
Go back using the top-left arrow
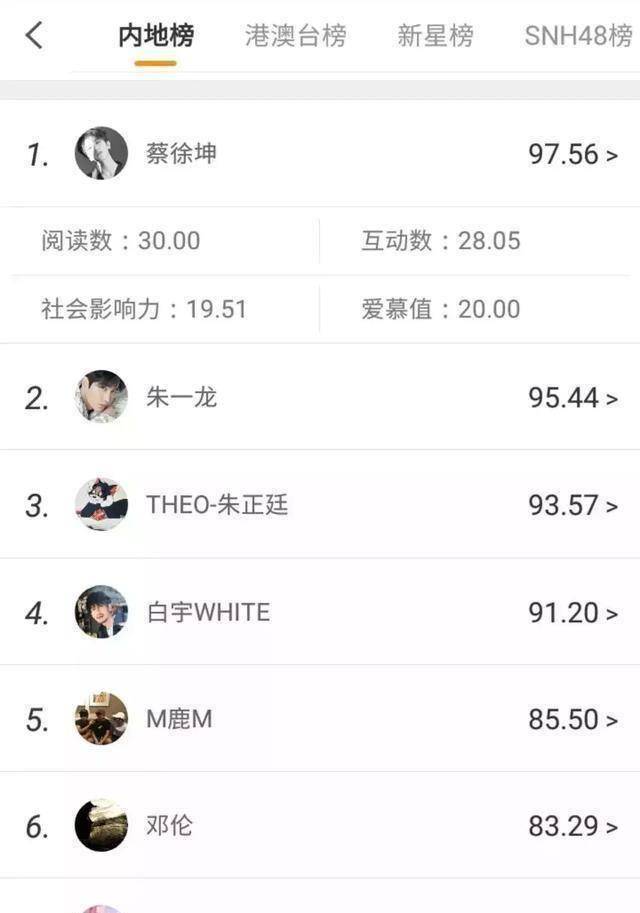(x=34, y=36)
